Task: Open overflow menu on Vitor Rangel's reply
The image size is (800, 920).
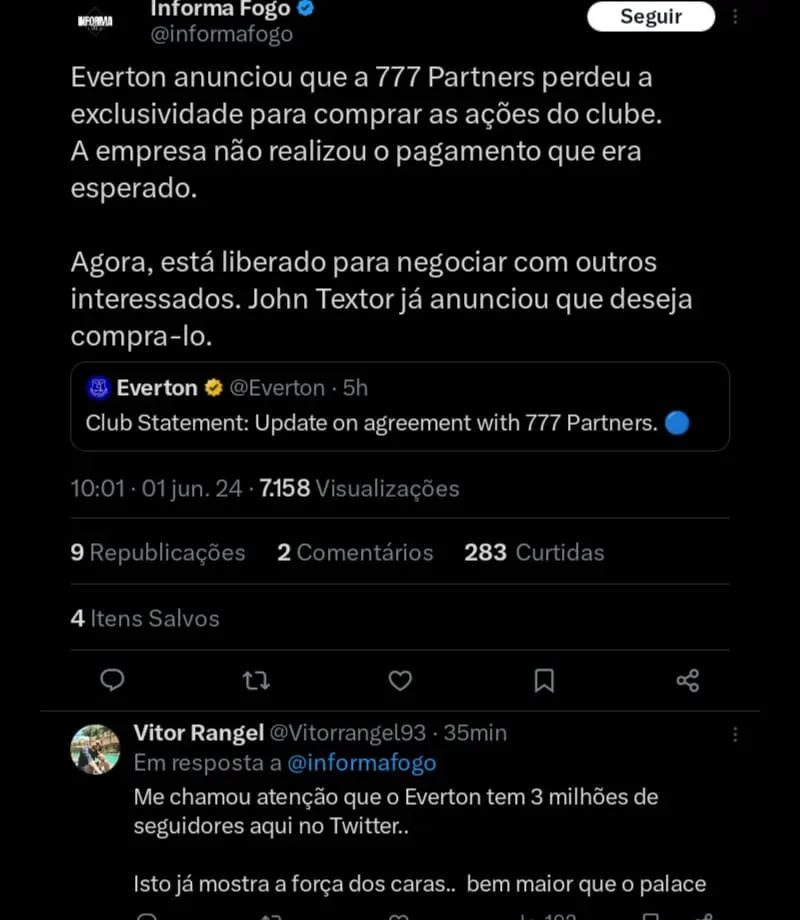Action: (x=736, y=734)
